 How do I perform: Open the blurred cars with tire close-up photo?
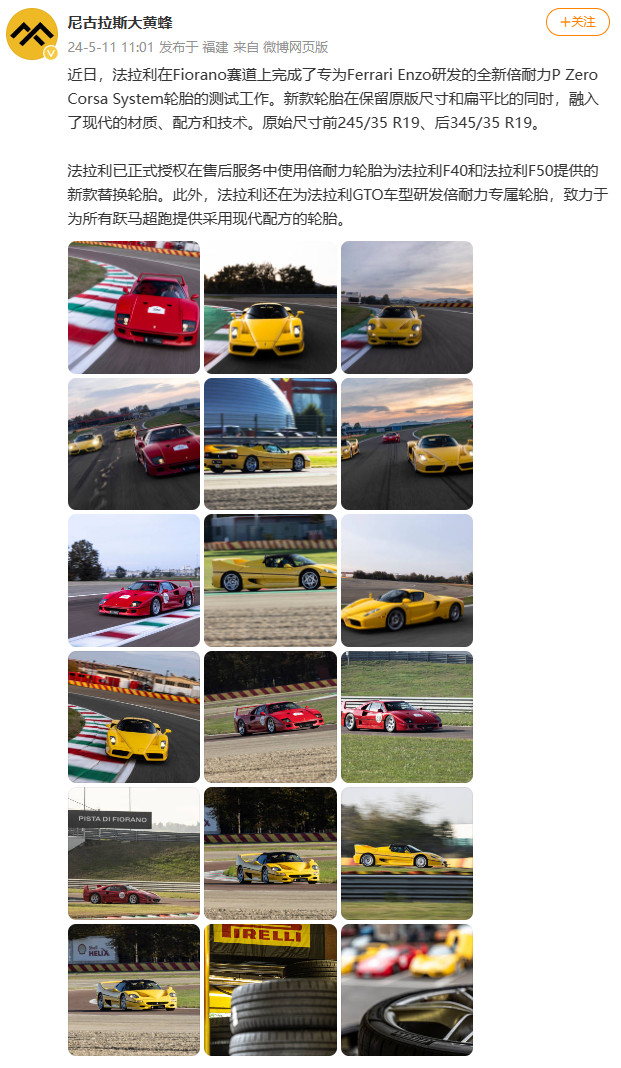coord(406,989)
